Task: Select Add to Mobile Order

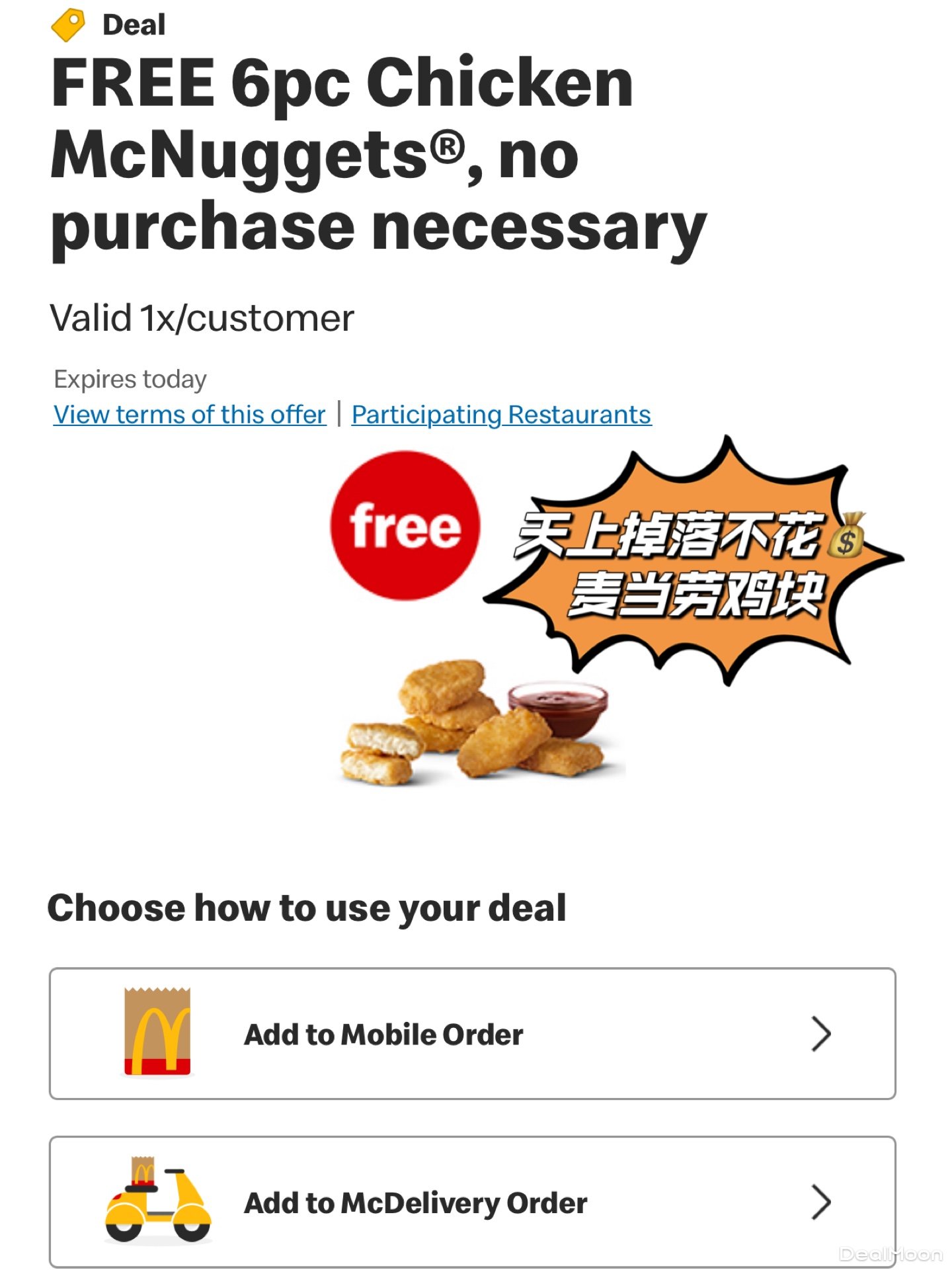Action: pyautogui.click(x=385, y=1034)
